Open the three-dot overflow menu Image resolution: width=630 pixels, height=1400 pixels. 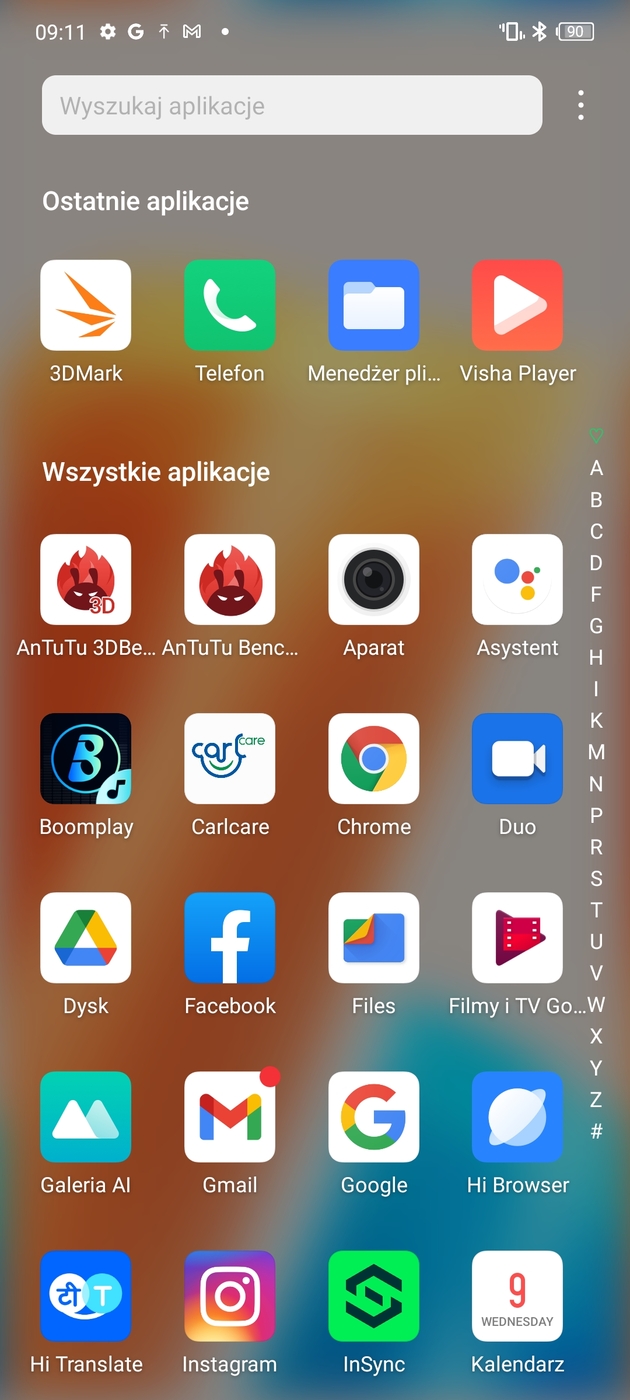pyautogui.click(x=581, y=106)
